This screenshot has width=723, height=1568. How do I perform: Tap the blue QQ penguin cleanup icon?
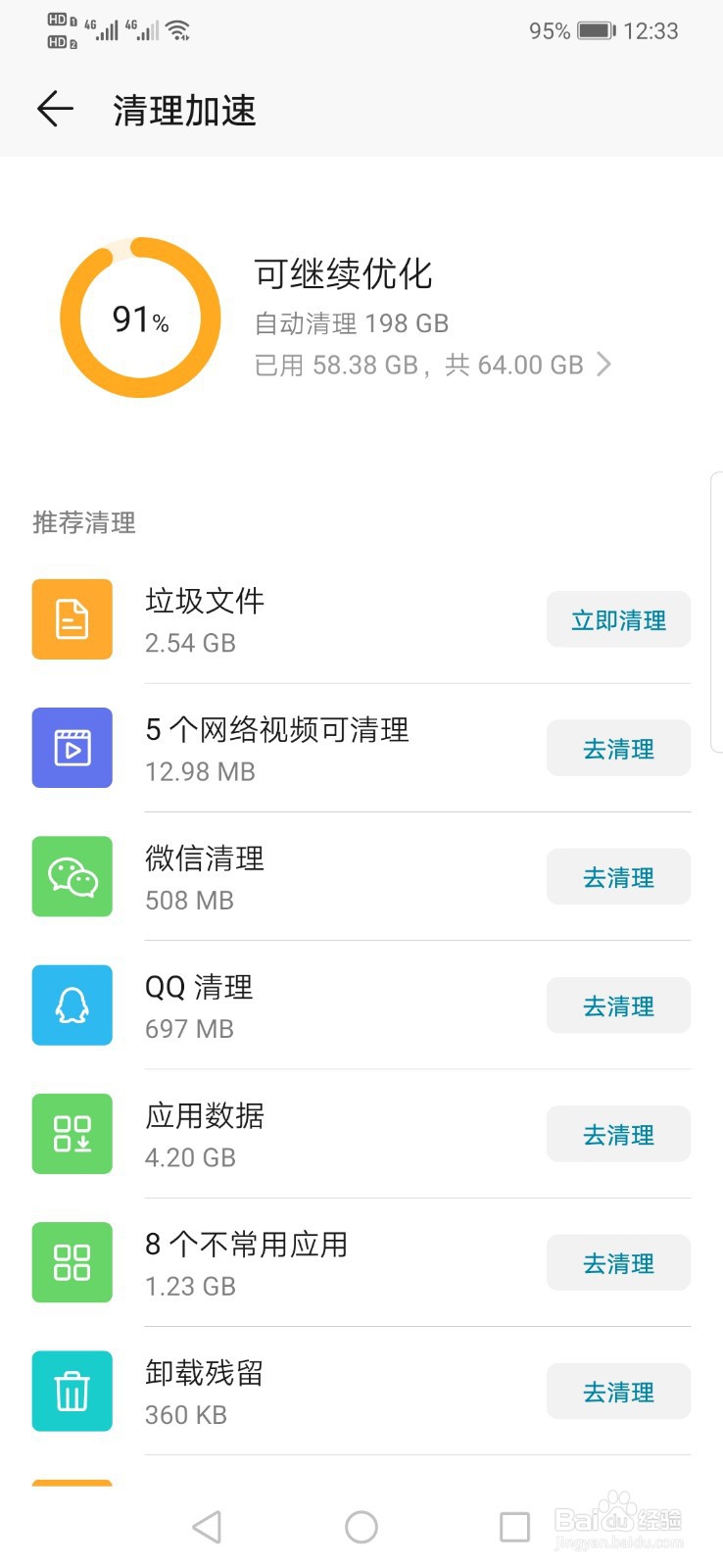point(72,1005)
